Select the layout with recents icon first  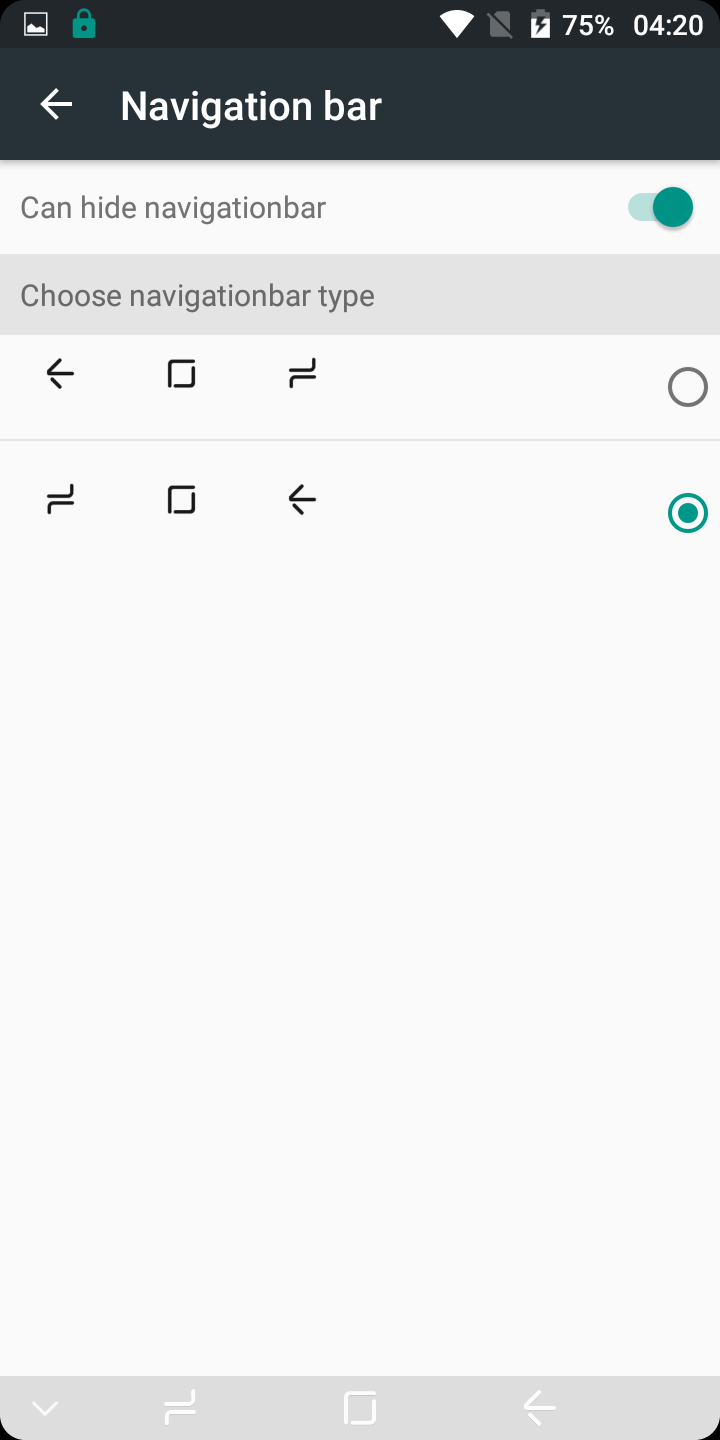tap(687, 513)
